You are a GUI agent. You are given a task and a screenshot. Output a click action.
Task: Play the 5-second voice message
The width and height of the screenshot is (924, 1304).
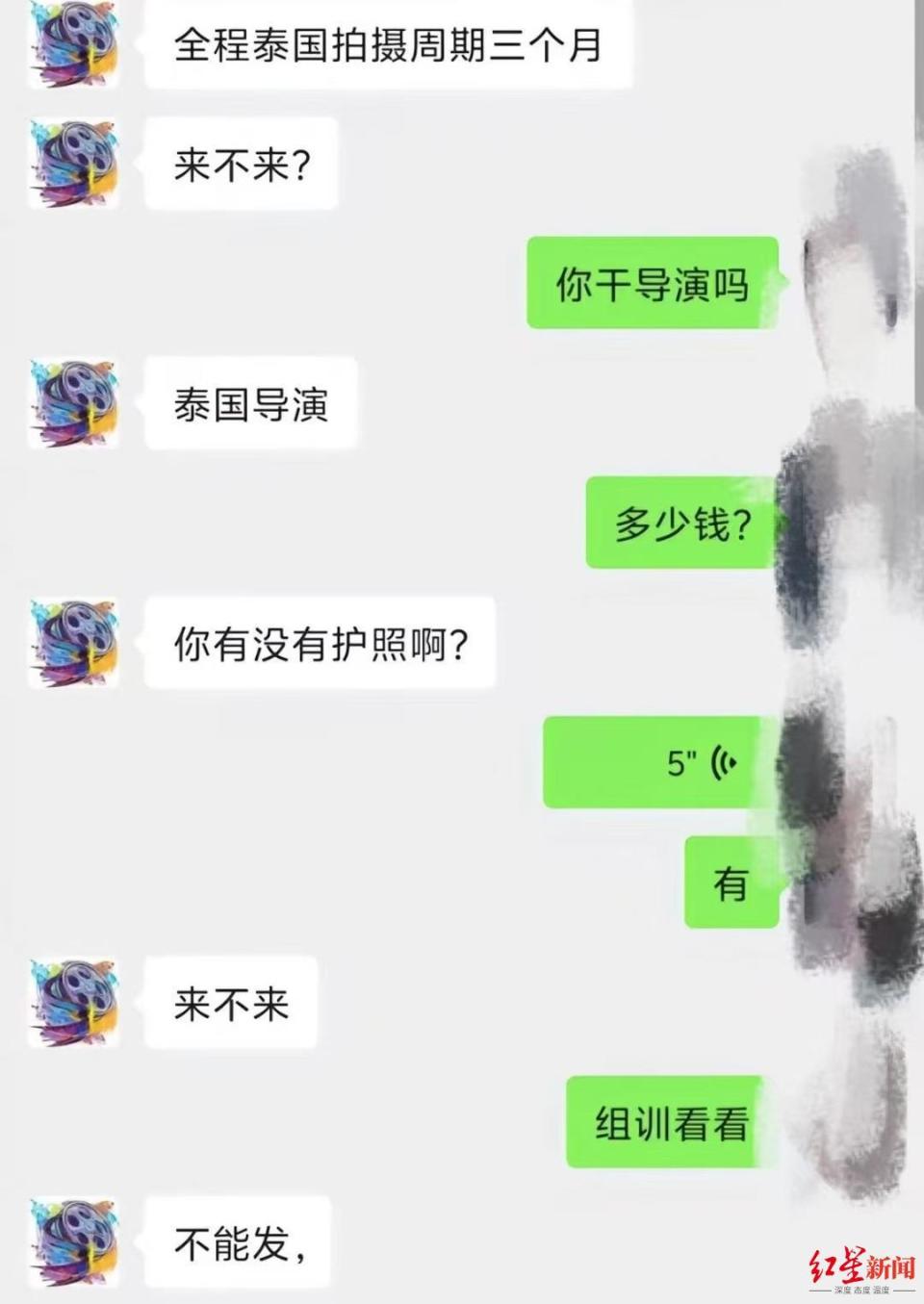[654, 762]
